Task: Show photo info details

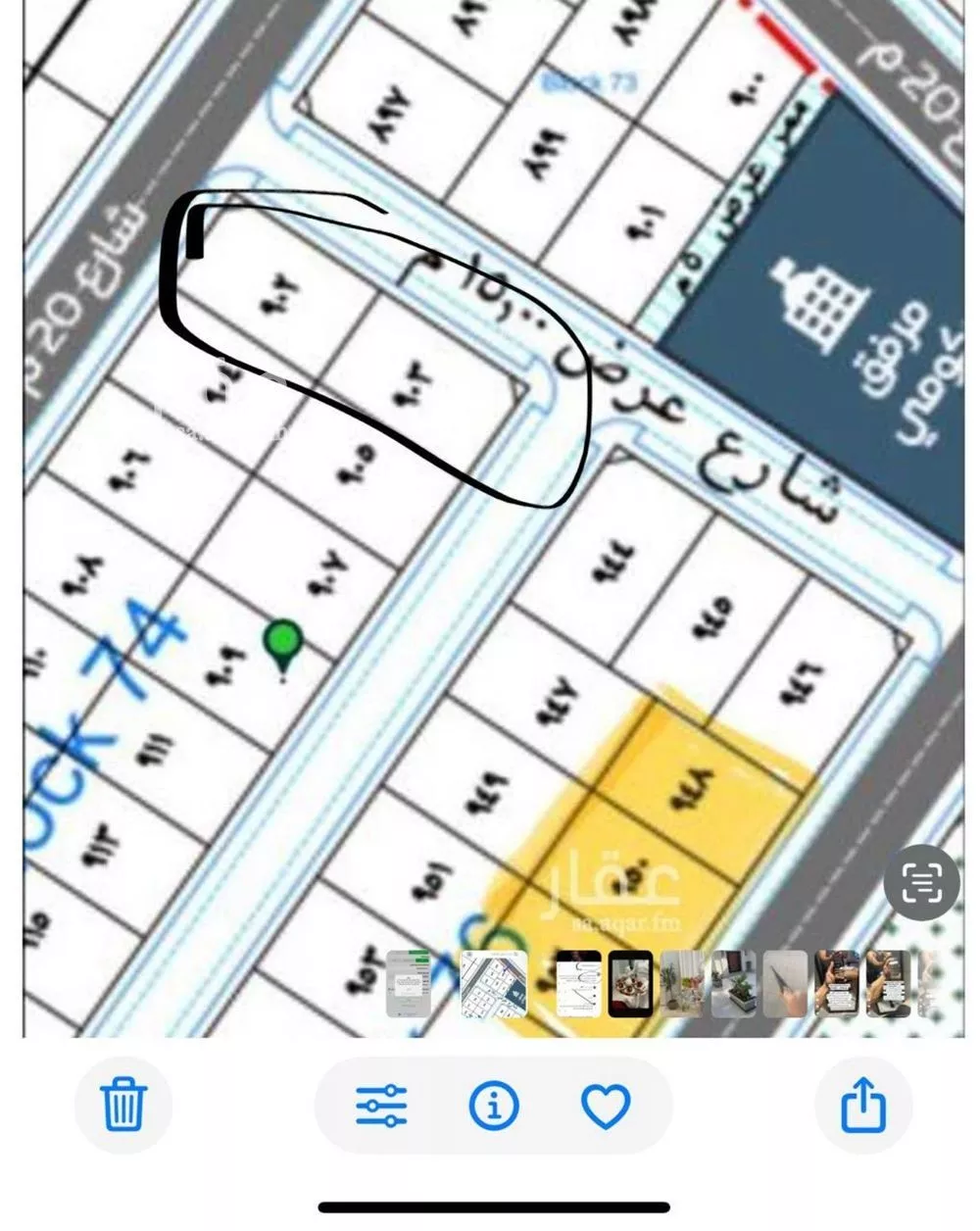Action: coord(494,1106)
